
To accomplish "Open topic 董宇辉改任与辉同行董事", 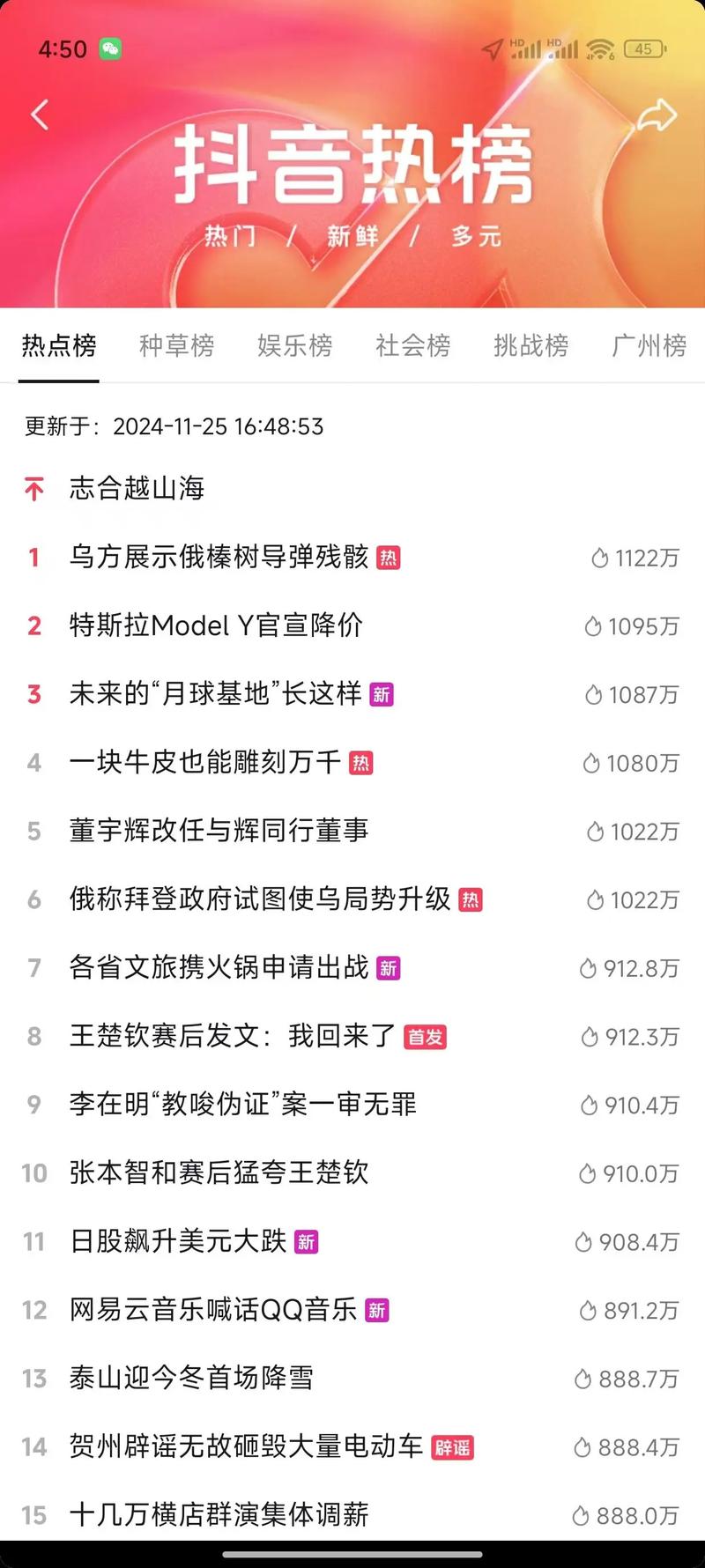I will click(220, 831).
